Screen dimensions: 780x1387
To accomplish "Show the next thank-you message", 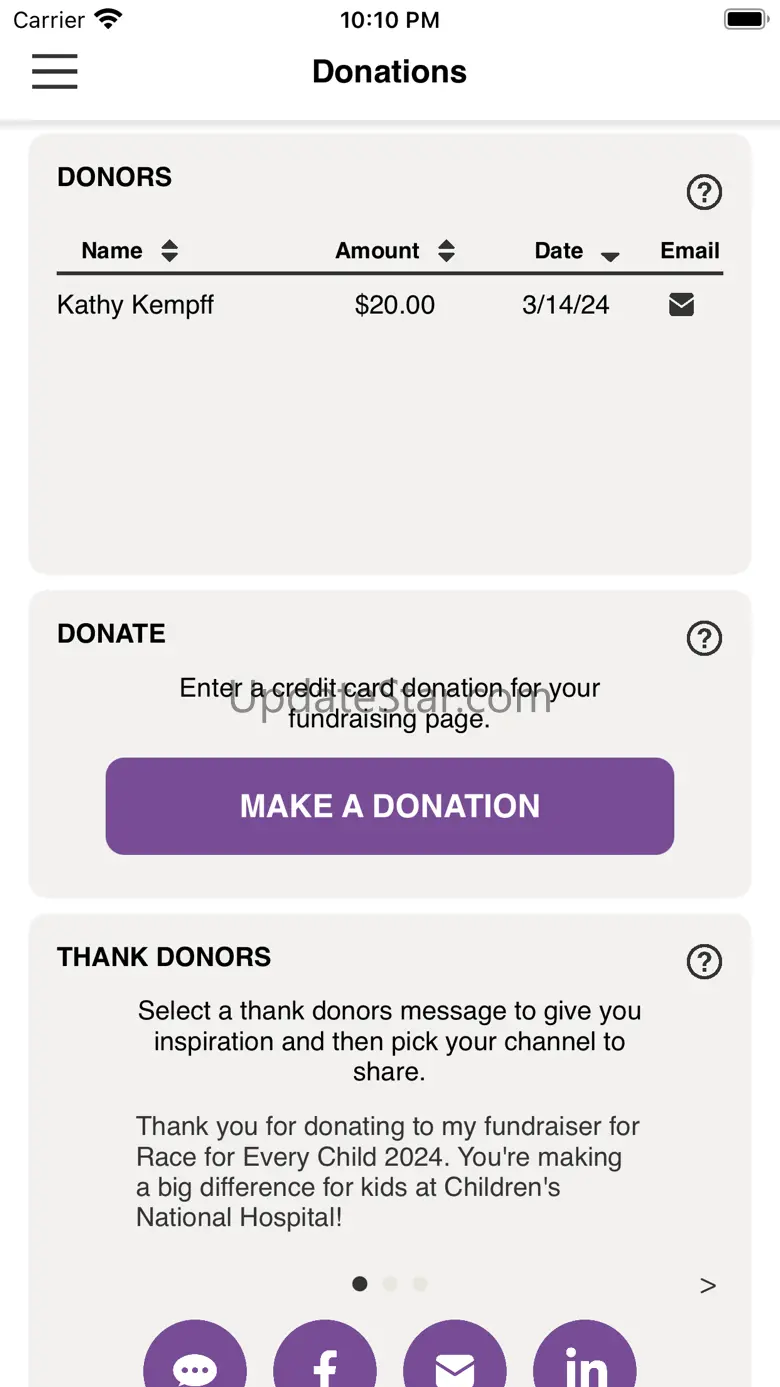I will click(x=708, y=1286).
